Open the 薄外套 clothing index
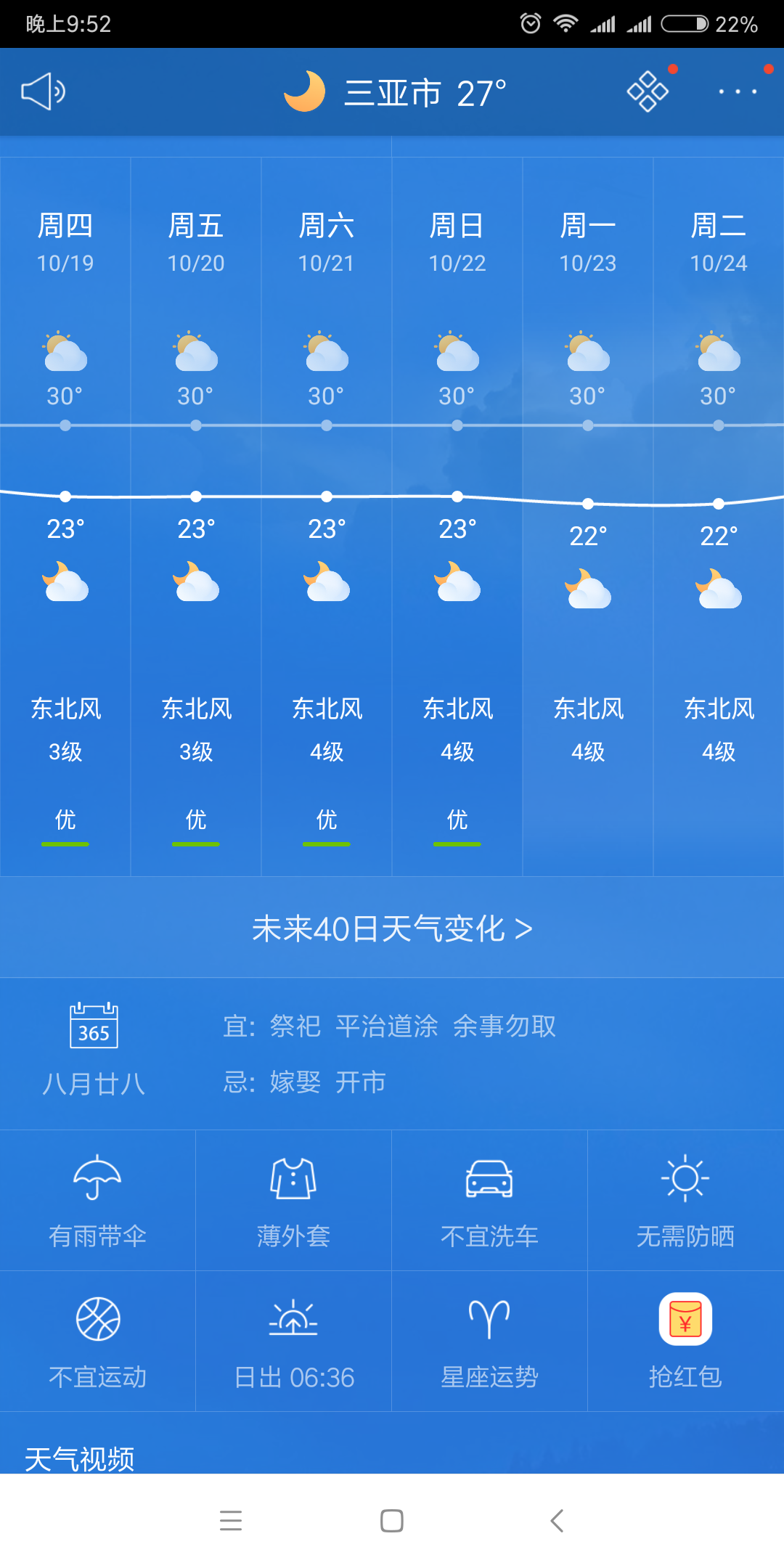 pos(293,1201)
